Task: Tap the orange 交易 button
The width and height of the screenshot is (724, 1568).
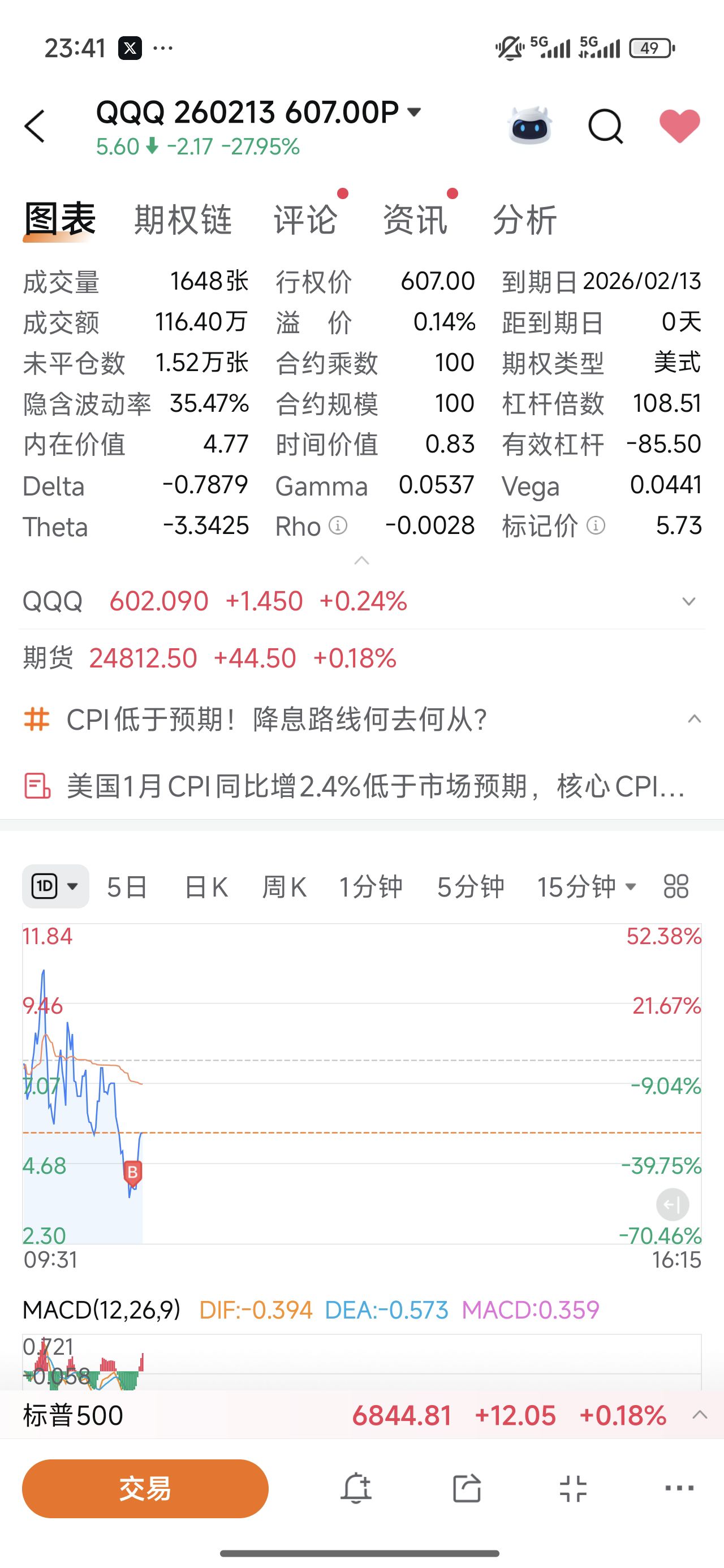Action: tap(145, 1488)
